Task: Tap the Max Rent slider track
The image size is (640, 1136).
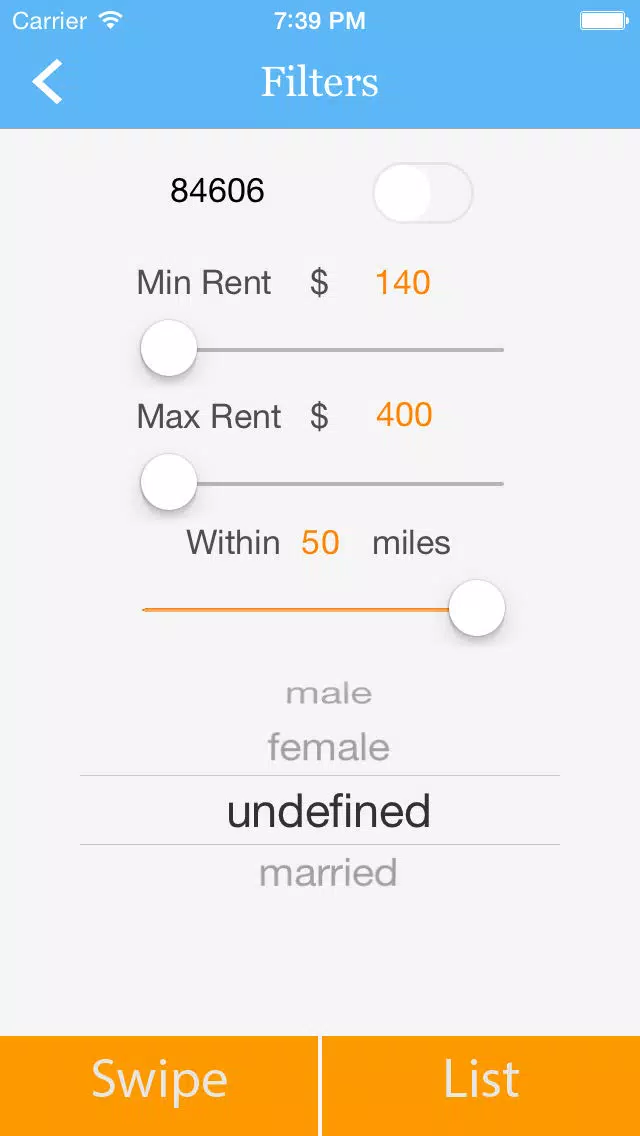Action: pos(323,483)
